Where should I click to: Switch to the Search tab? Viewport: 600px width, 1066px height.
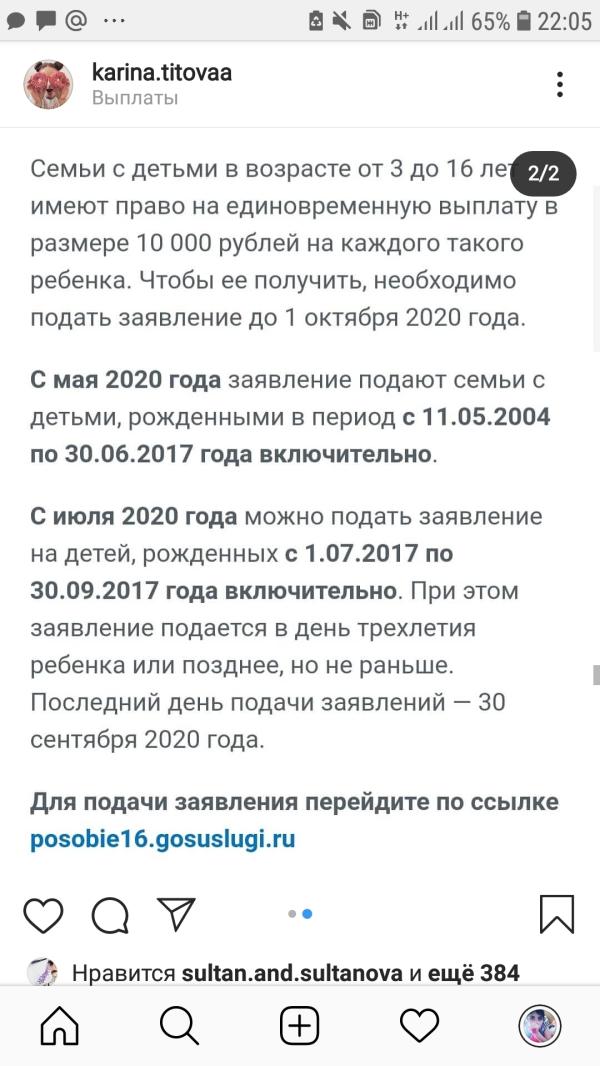click(x=179, y=1025)
